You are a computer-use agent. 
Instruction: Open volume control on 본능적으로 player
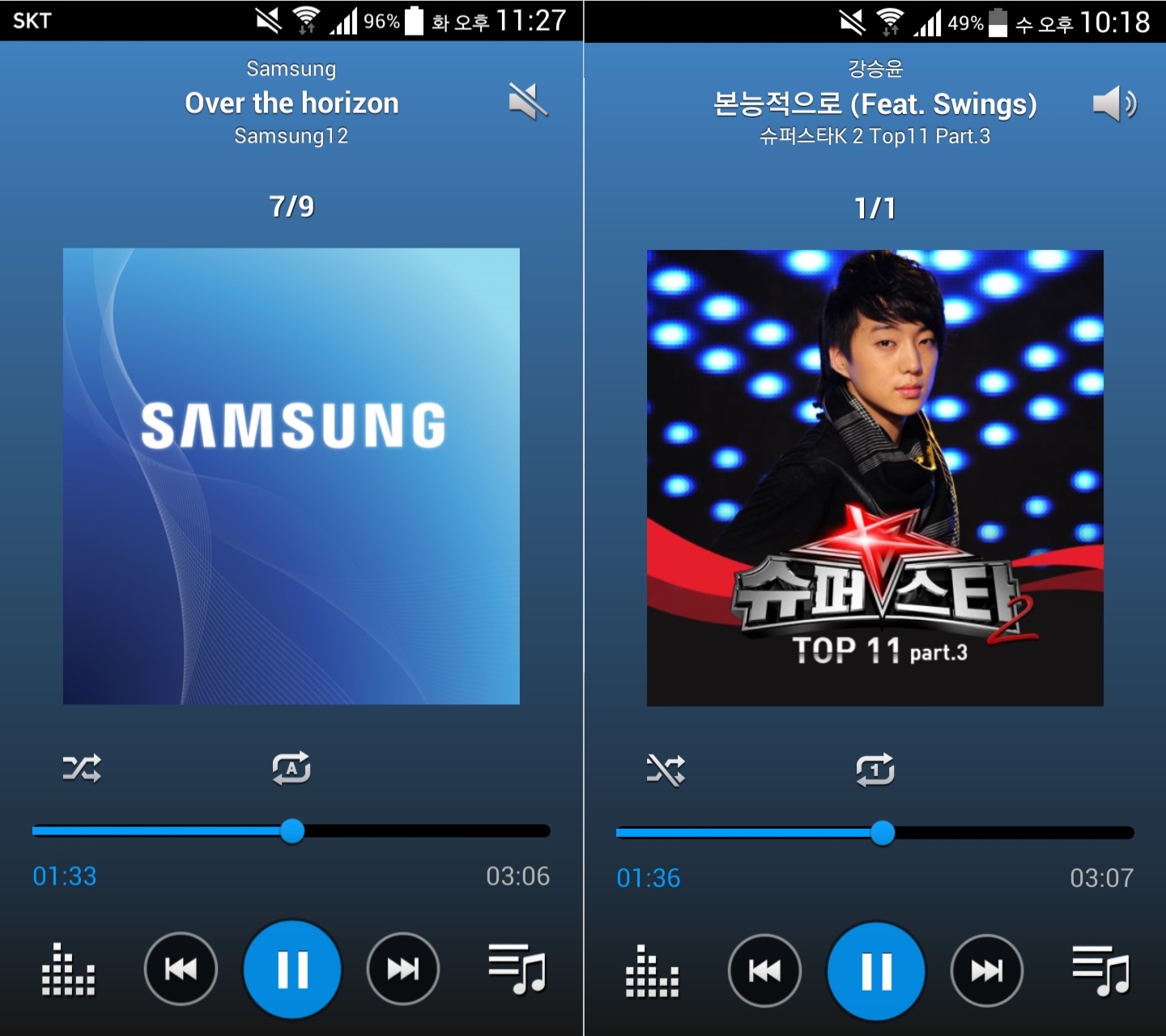1114,104
